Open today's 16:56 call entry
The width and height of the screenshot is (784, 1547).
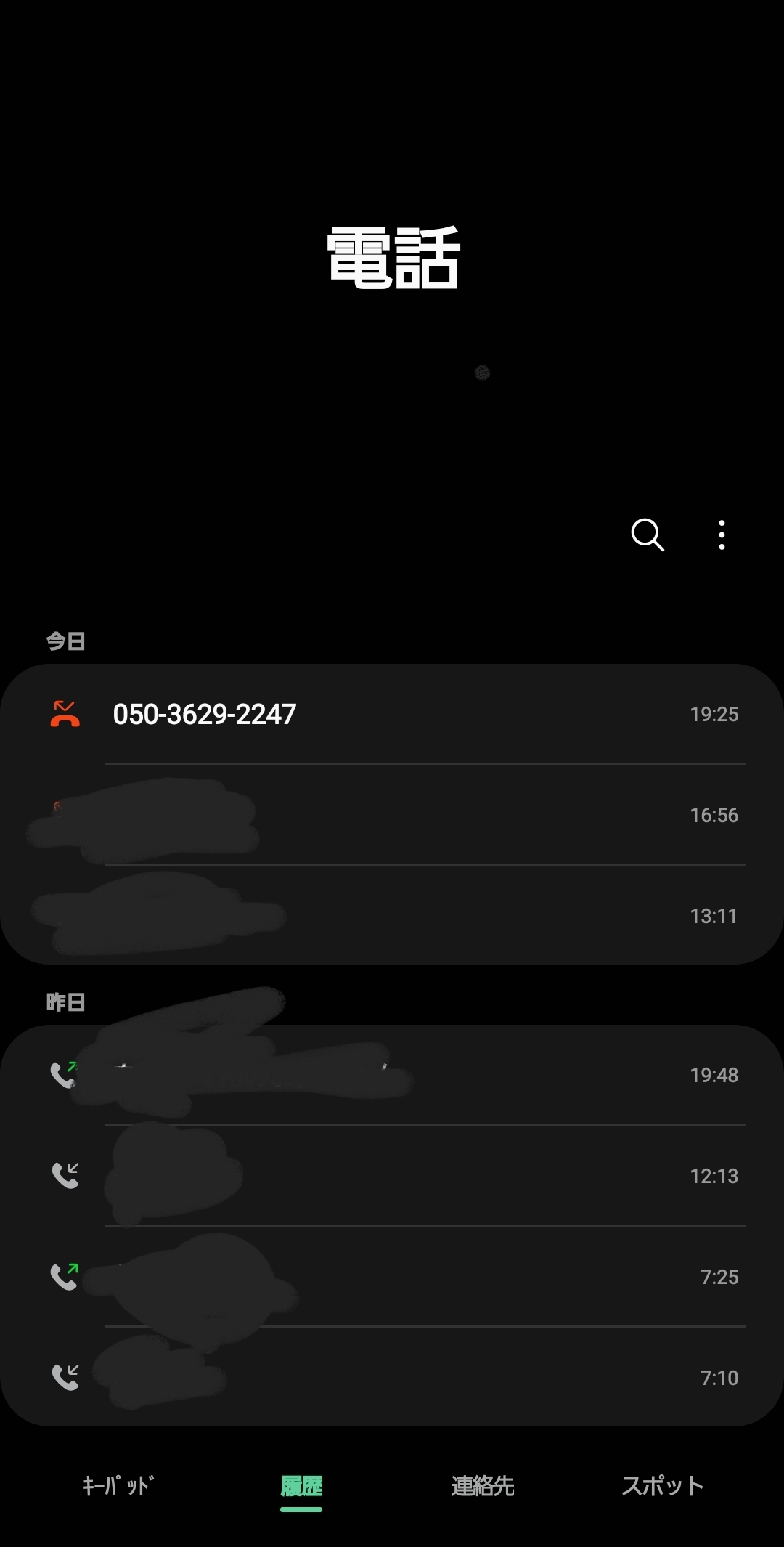pos(392,815)
